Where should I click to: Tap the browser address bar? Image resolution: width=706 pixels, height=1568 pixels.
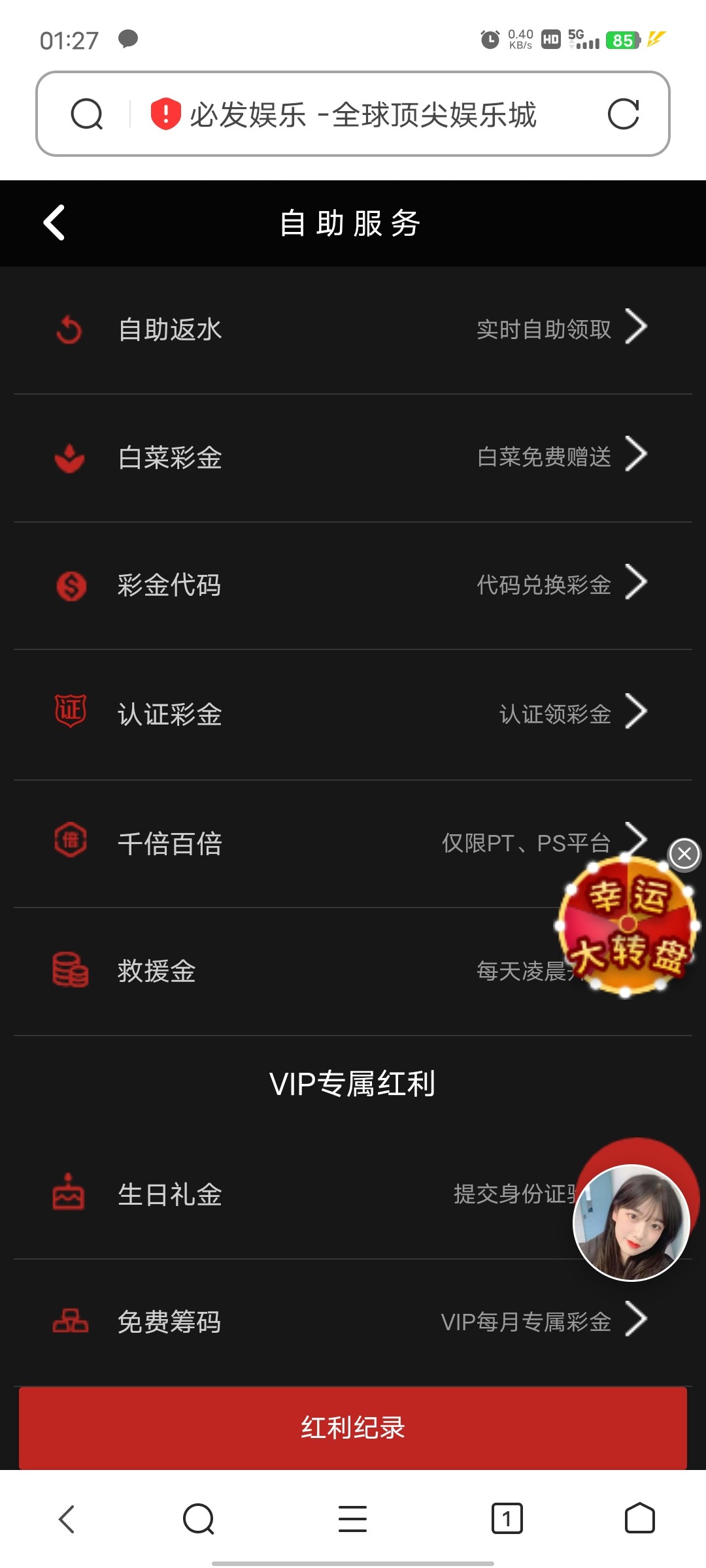(363, 114)
